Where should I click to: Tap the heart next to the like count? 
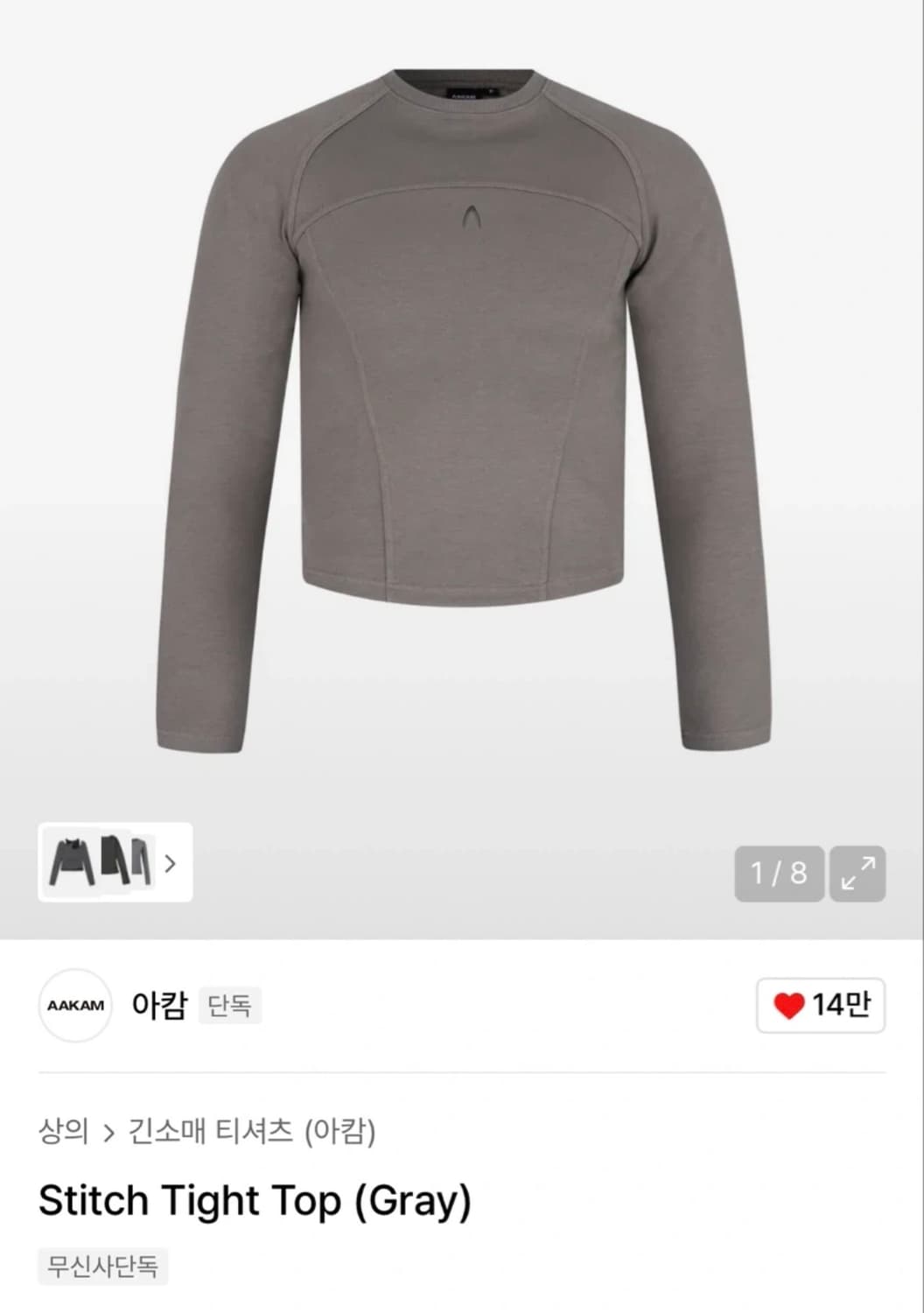[x=789, y=1007]
